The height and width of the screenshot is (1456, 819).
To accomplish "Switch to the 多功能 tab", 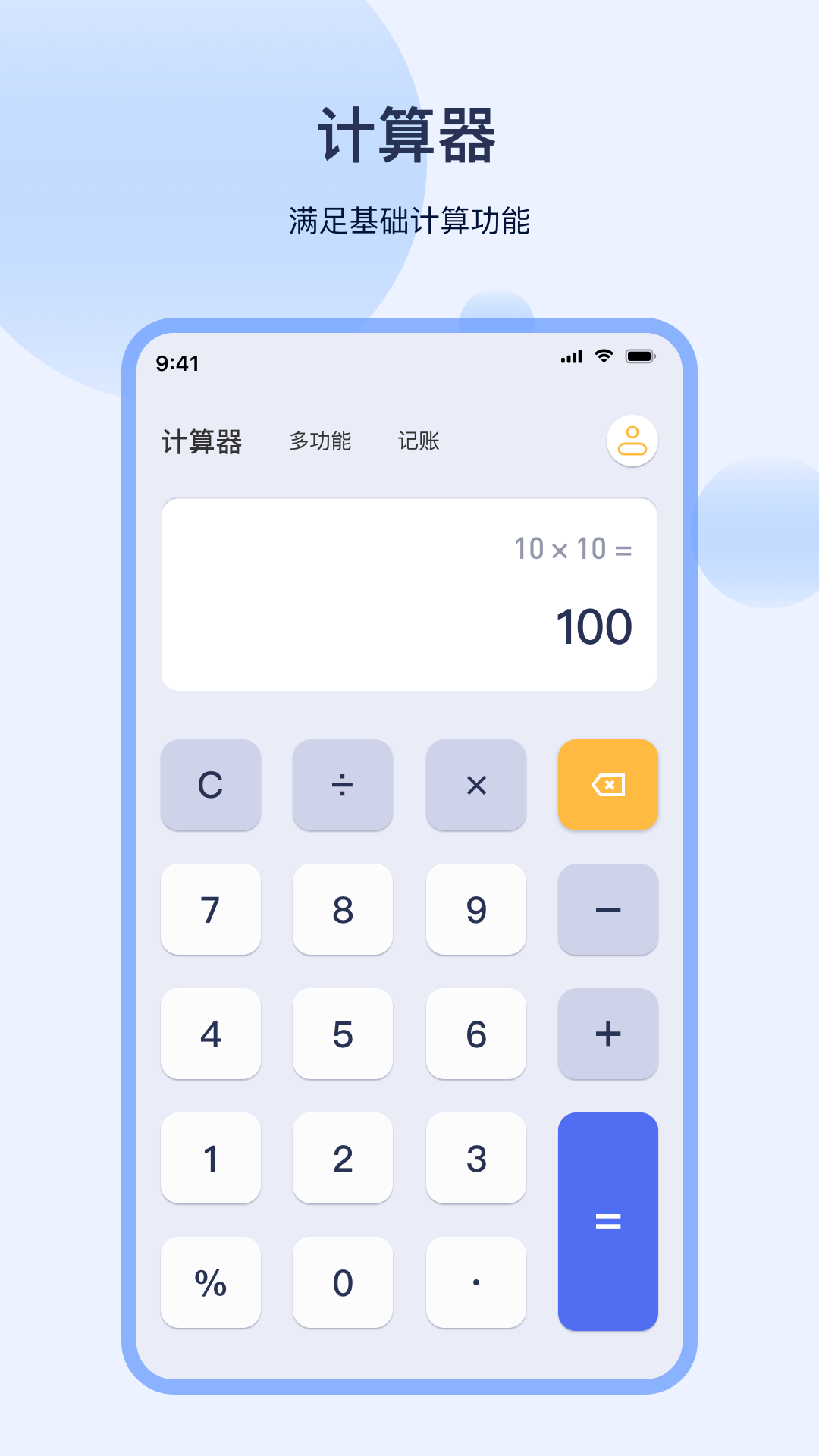I will (321, 441).
